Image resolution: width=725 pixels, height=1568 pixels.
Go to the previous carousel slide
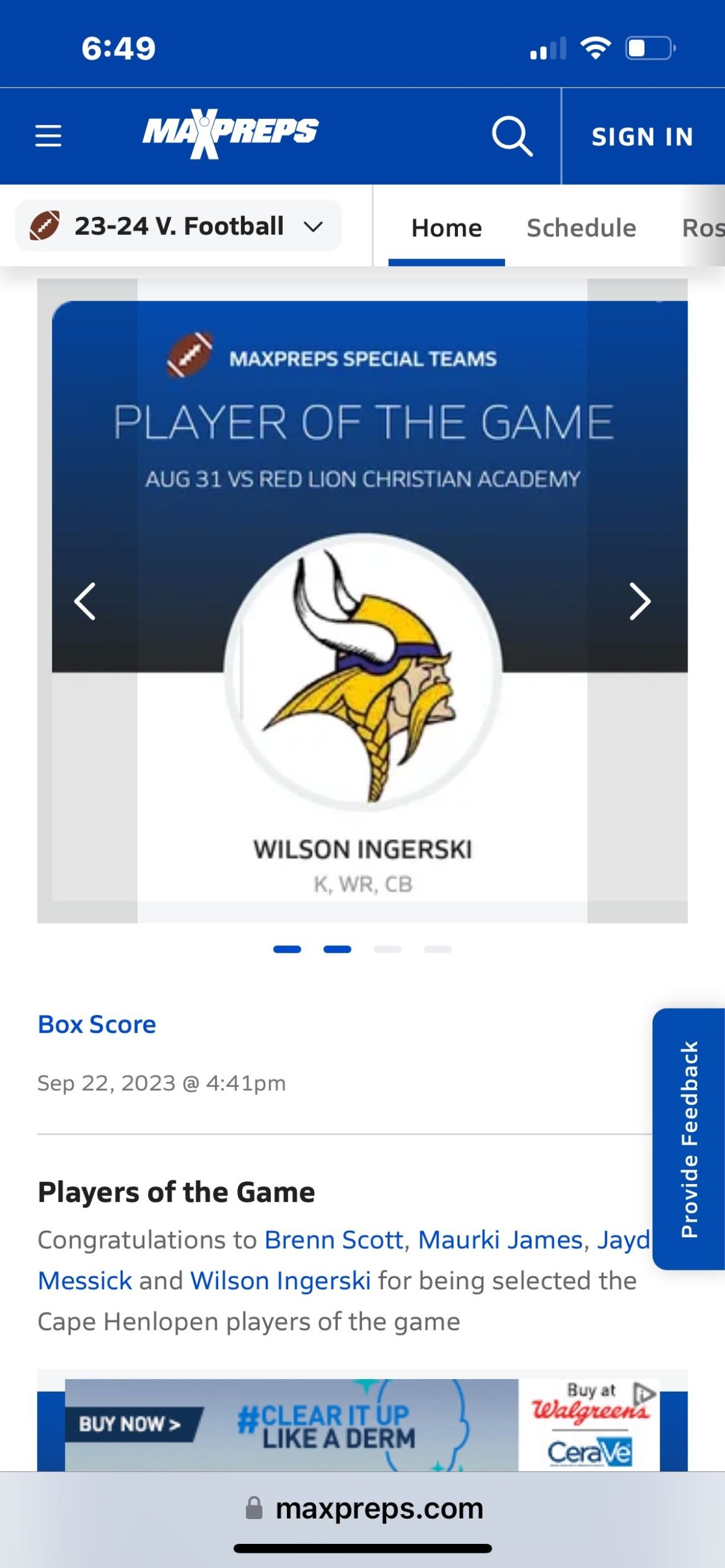(85, 601)
